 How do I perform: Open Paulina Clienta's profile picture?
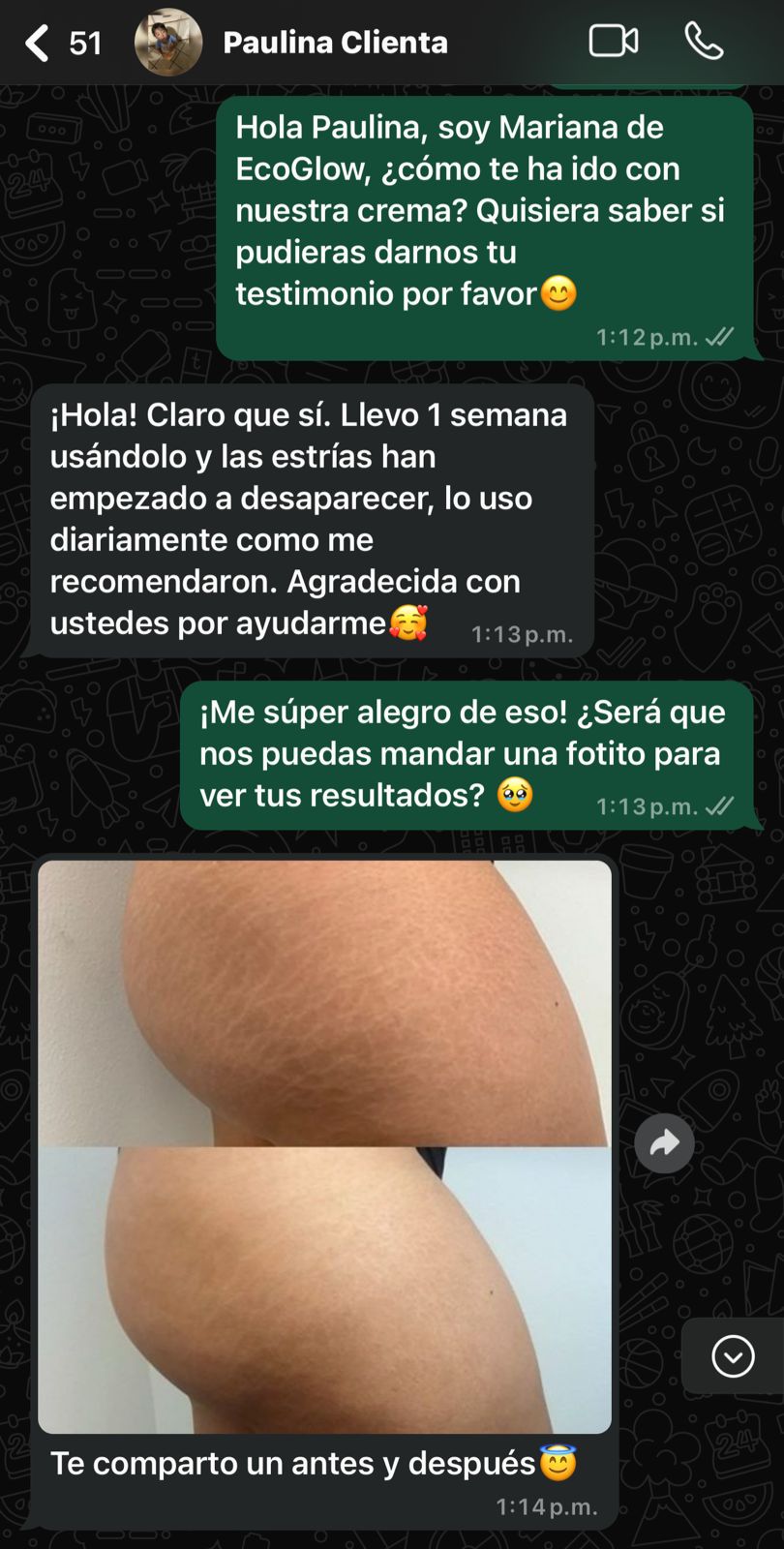[x=168, y=43]
